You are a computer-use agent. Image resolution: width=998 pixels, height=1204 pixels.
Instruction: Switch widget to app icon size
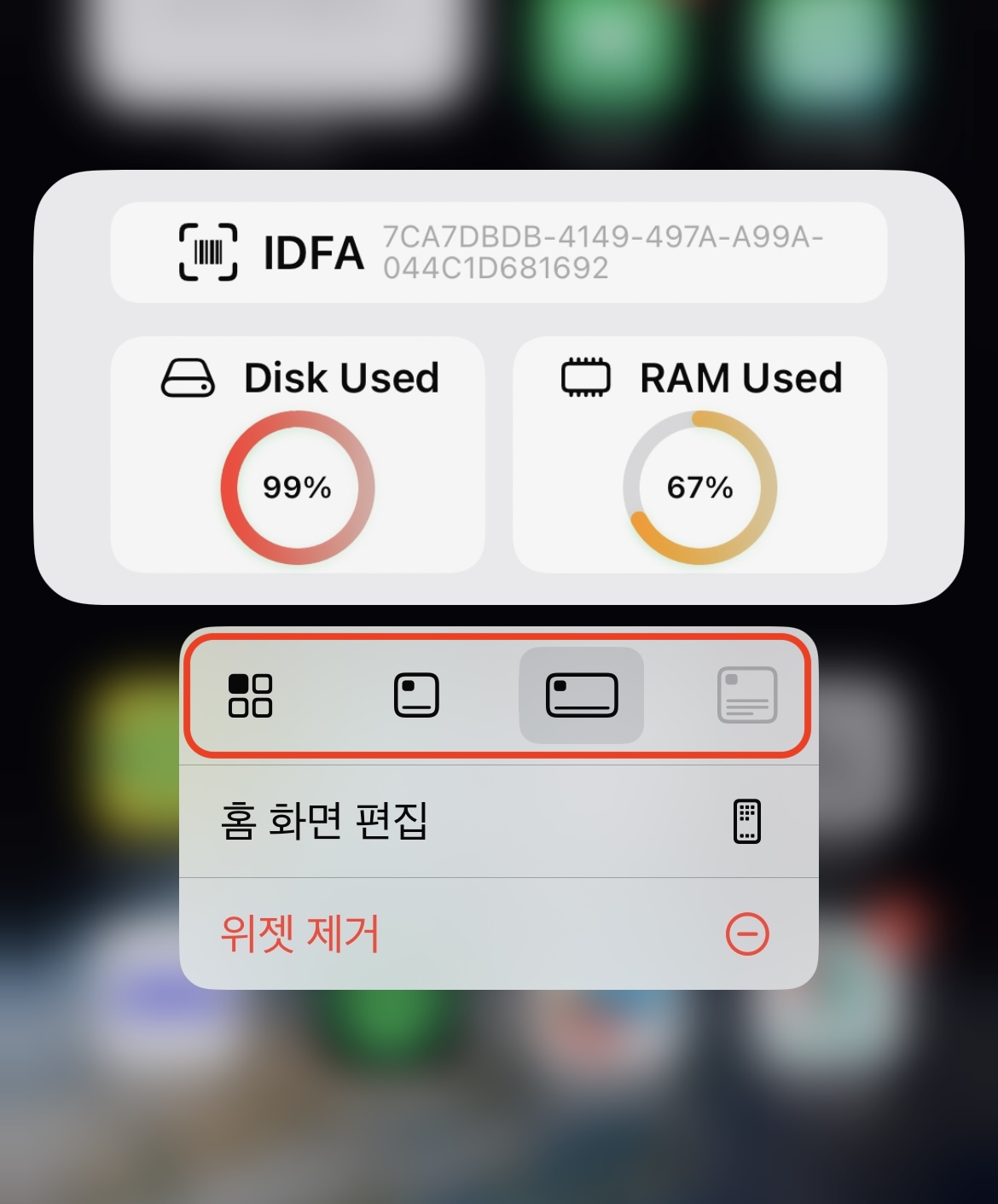[250, 695]
